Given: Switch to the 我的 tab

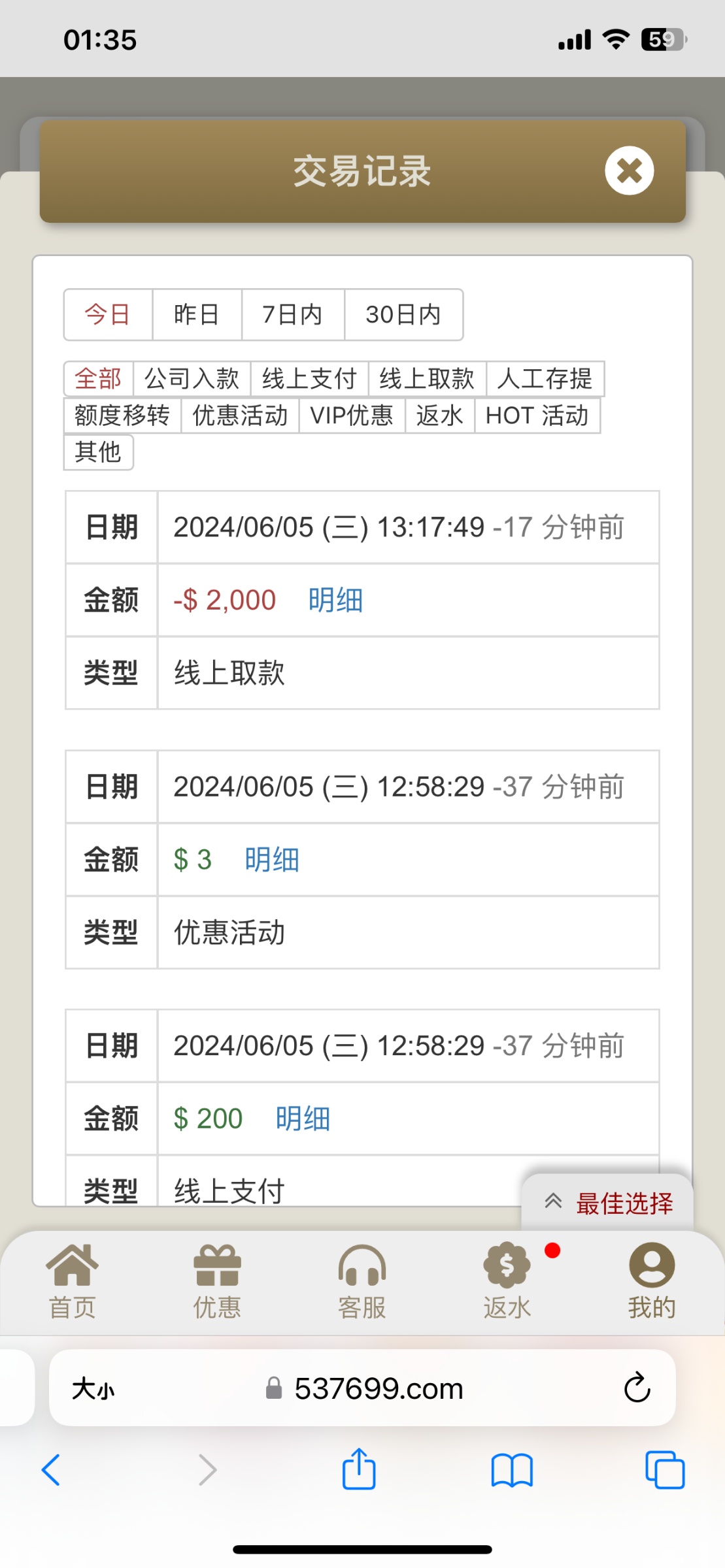Looking at the screenshot, I should coord(651,1281).
